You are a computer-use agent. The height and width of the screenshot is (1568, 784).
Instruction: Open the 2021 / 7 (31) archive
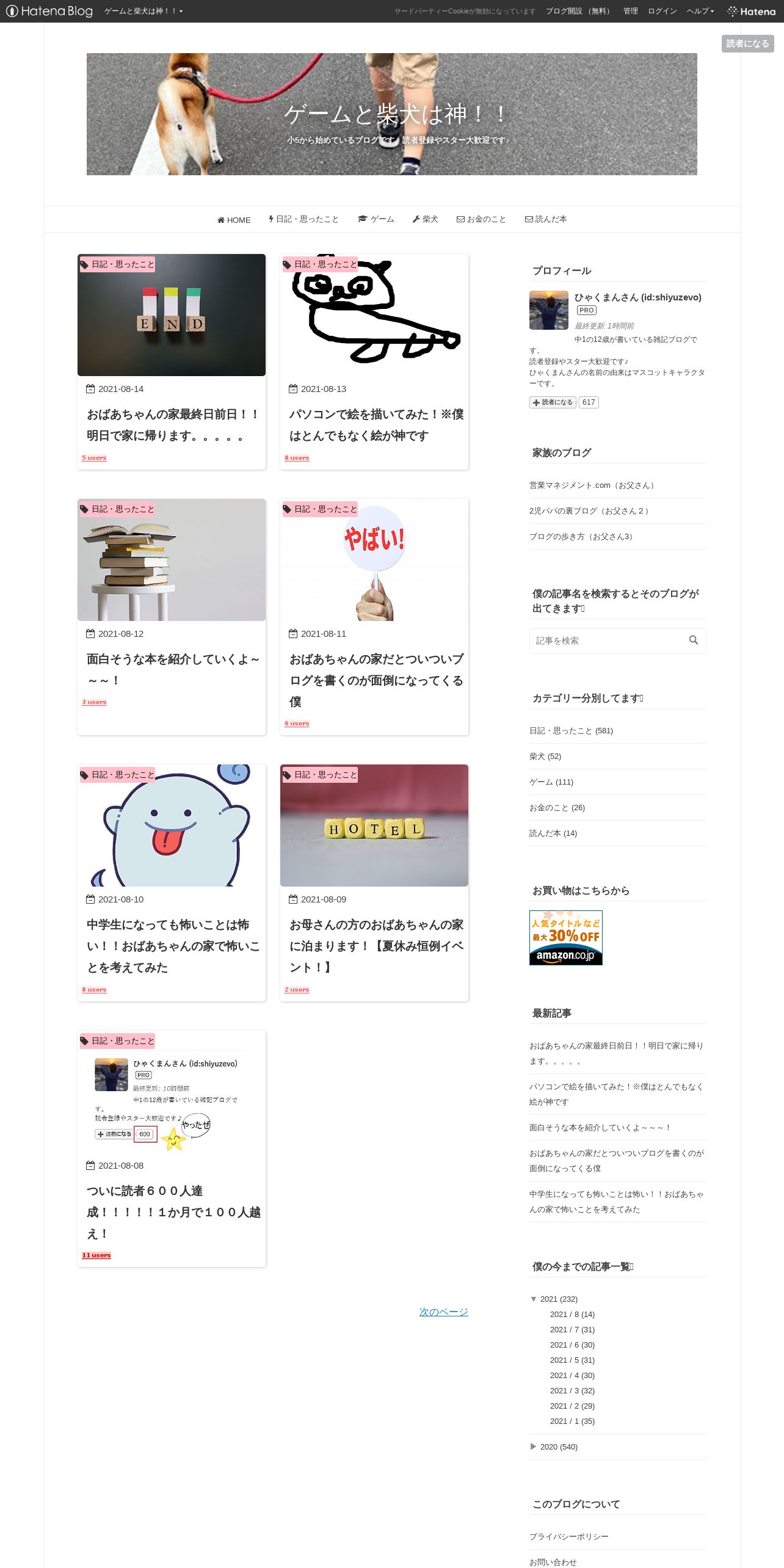pos(572,1329)
